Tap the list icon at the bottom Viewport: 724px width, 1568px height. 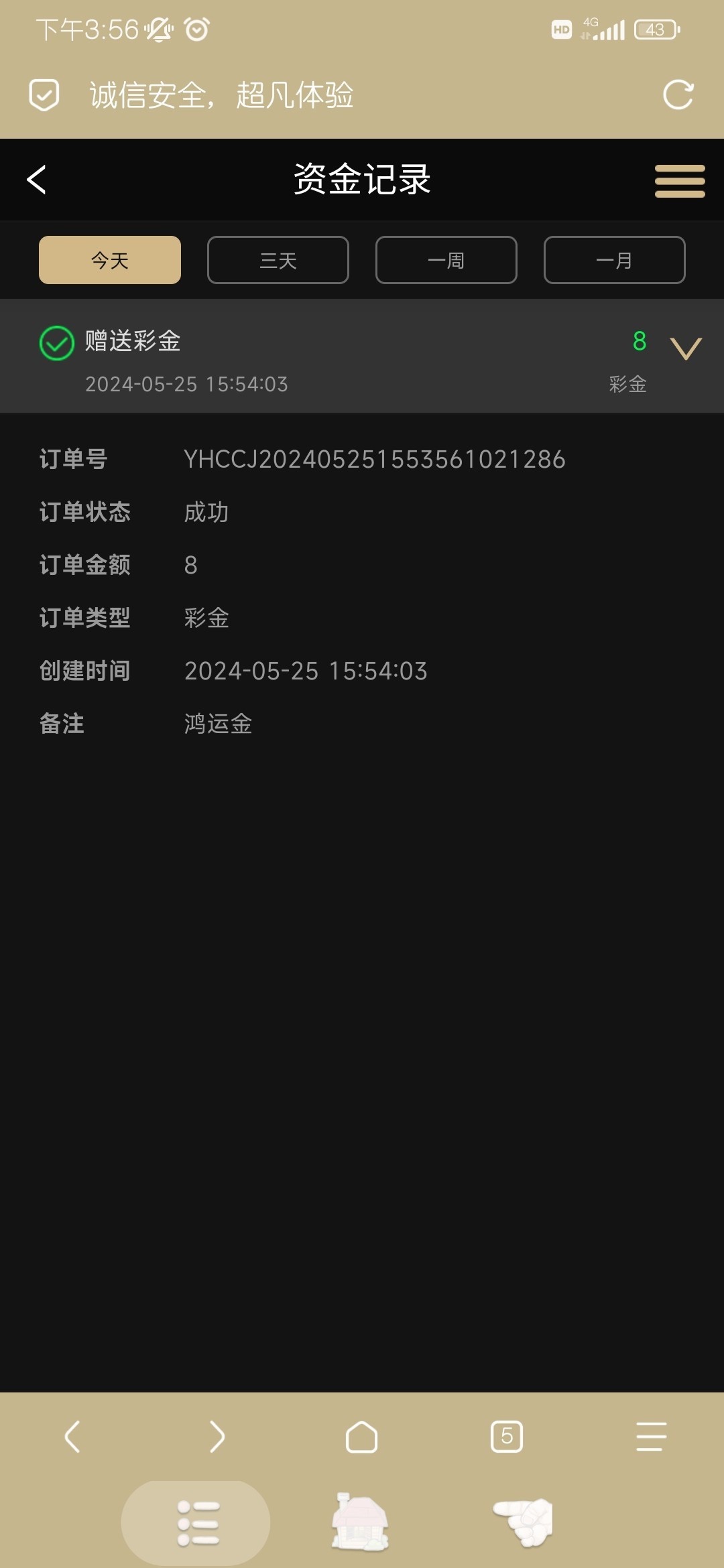pyautogui.click(x=196, y=1522)
